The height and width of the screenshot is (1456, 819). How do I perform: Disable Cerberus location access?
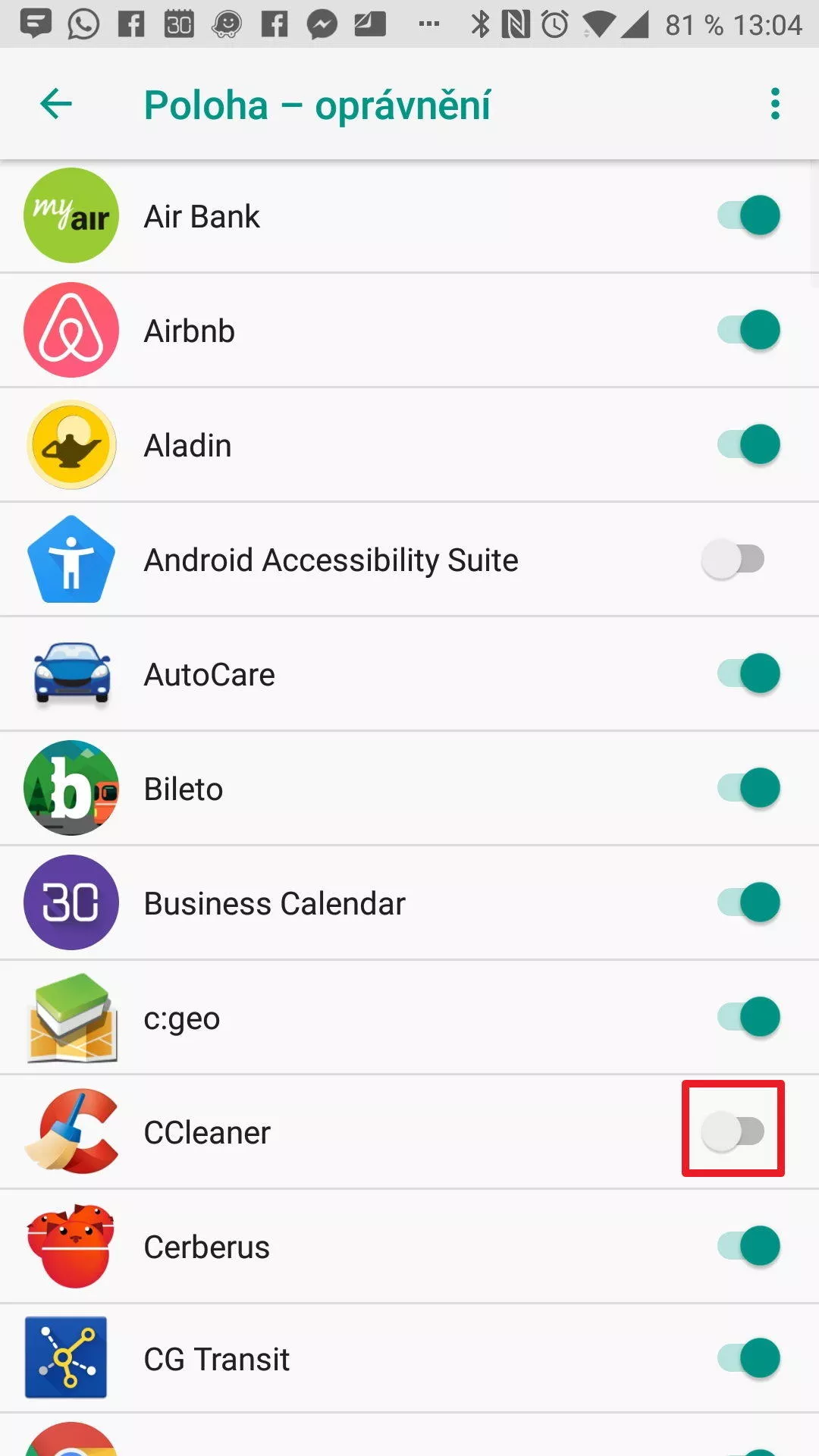click(749, 1246)
